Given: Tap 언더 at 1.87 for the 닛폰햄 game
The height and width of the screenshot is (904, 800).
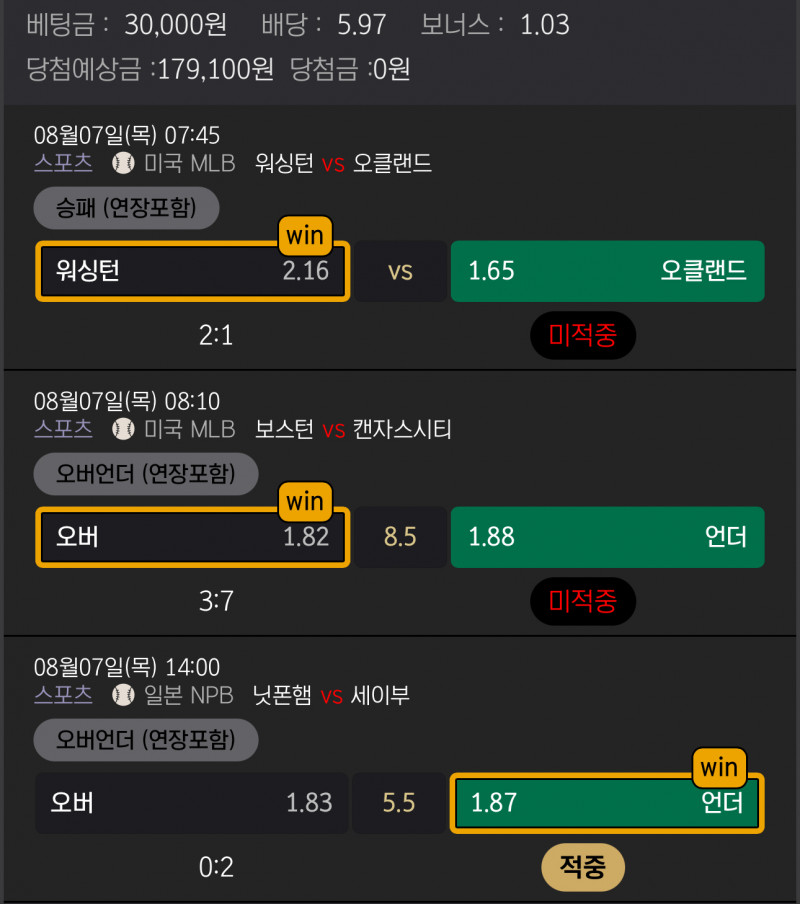Looking at the screenshot, I should click(x=607, y=803).
